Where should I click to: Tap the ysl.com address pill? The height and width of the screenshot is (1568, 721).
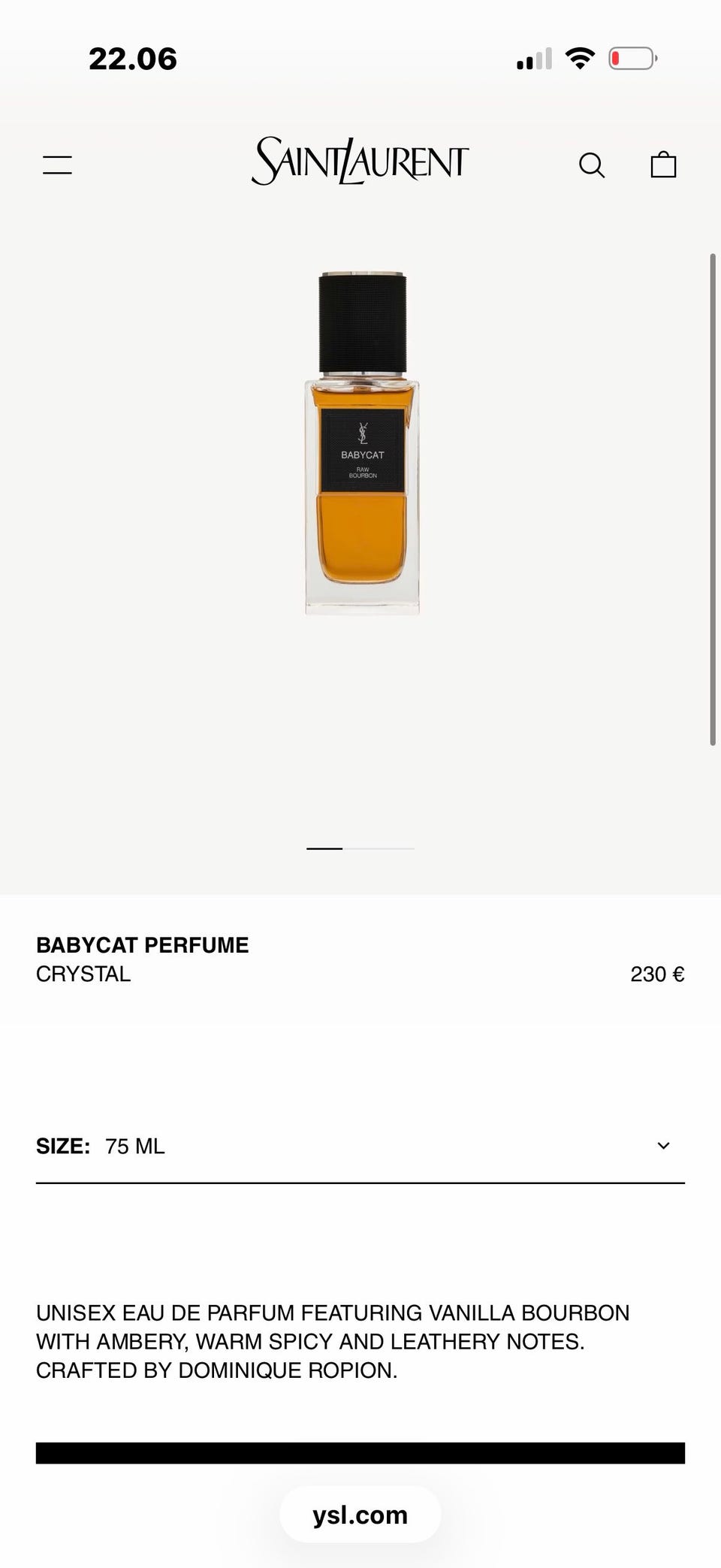360,1515
